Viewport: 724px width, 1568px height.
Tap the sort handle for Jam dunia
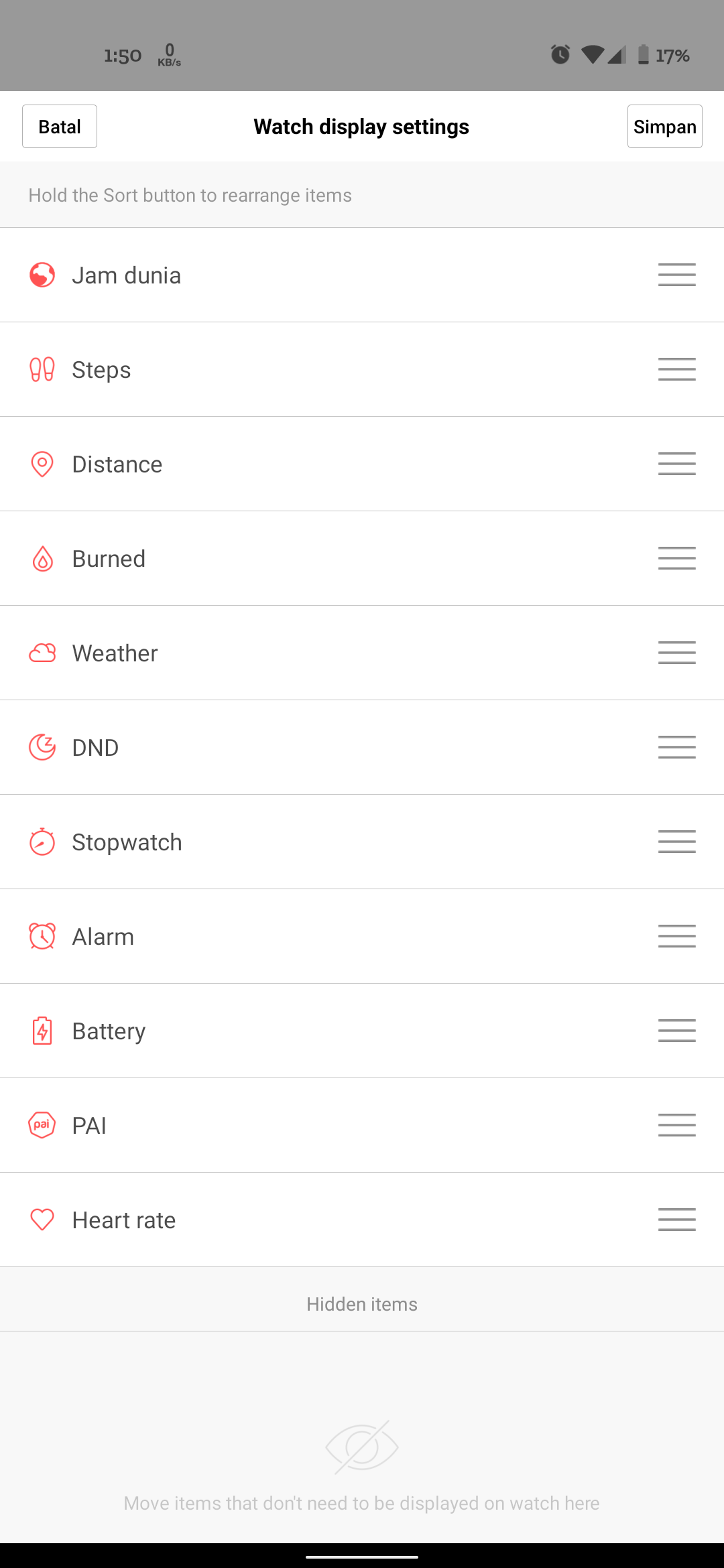click(x=676, y=275)
